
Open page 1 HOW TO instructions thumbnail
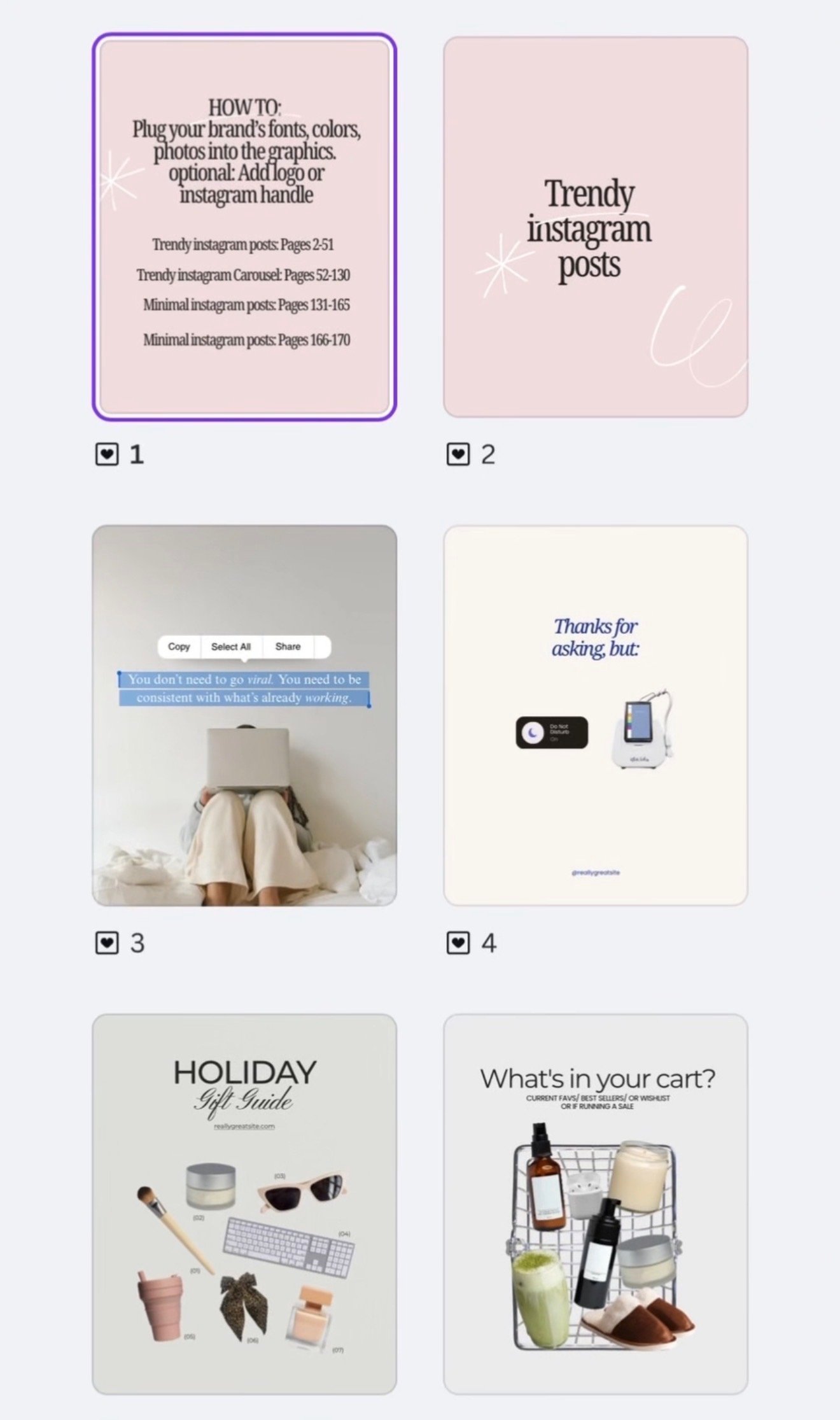[x=244, y=227]
